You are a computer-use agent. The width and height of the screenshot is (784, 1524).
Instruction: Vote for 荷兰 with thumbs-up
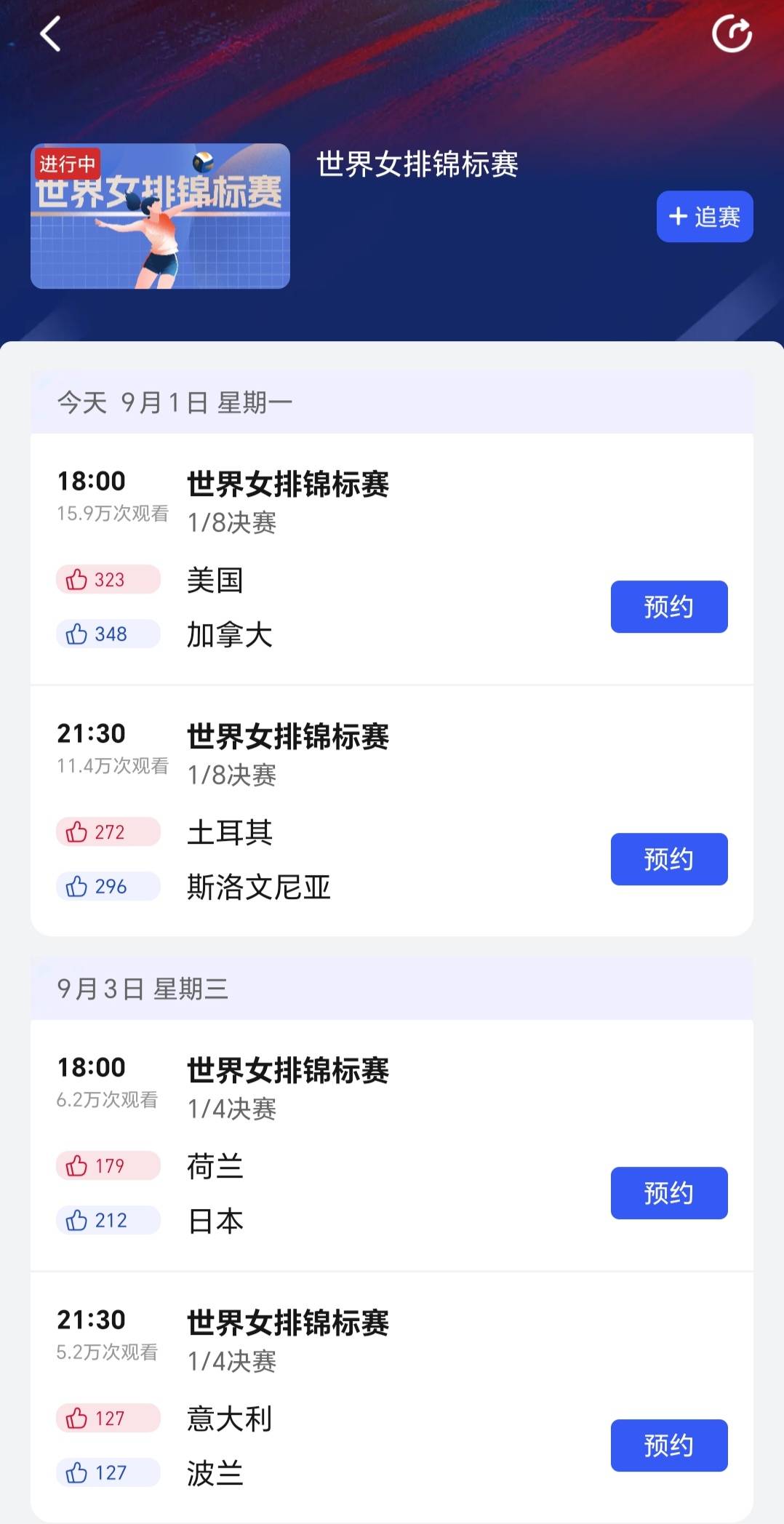pos(108,1166)
